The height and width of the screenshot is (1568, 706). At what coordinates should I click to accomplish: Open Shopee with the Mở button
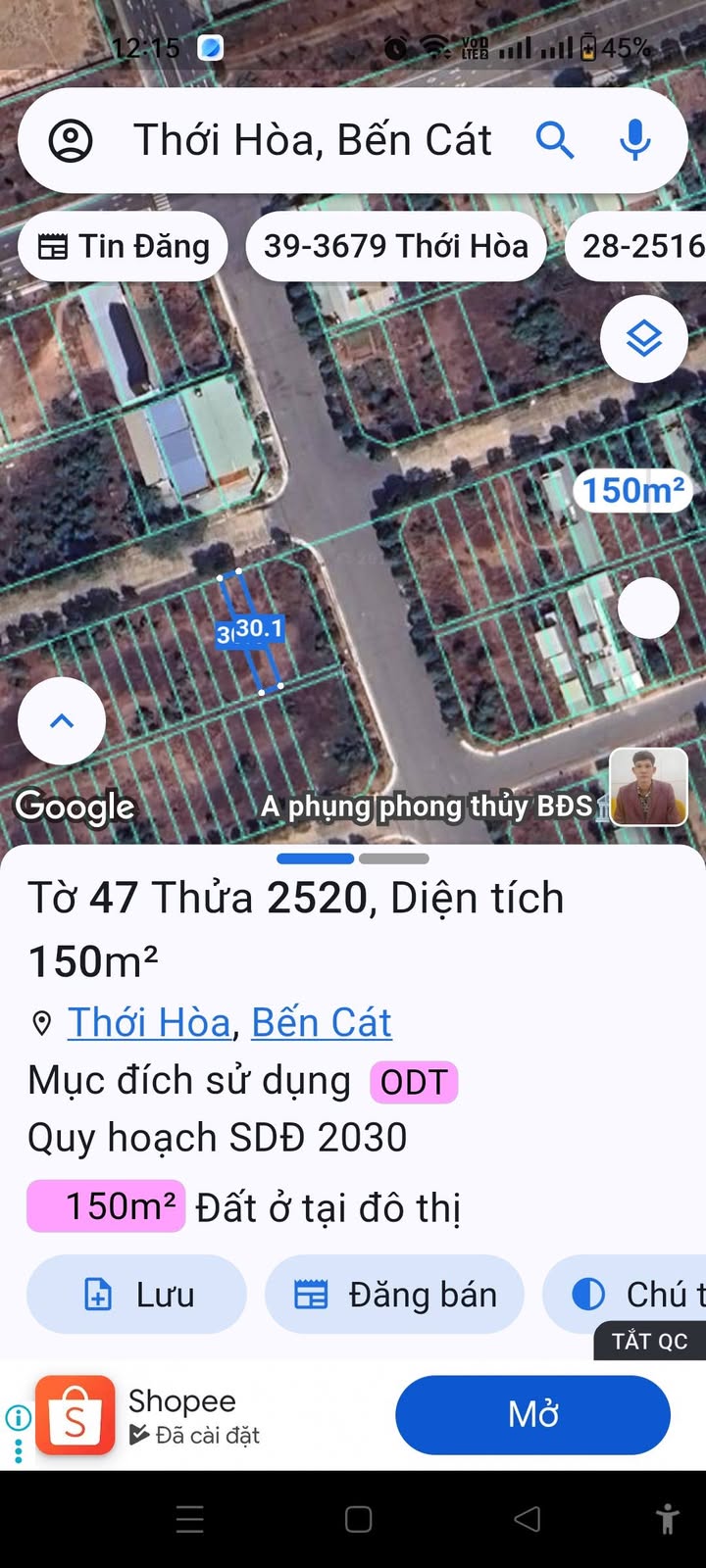point(532,1414)
